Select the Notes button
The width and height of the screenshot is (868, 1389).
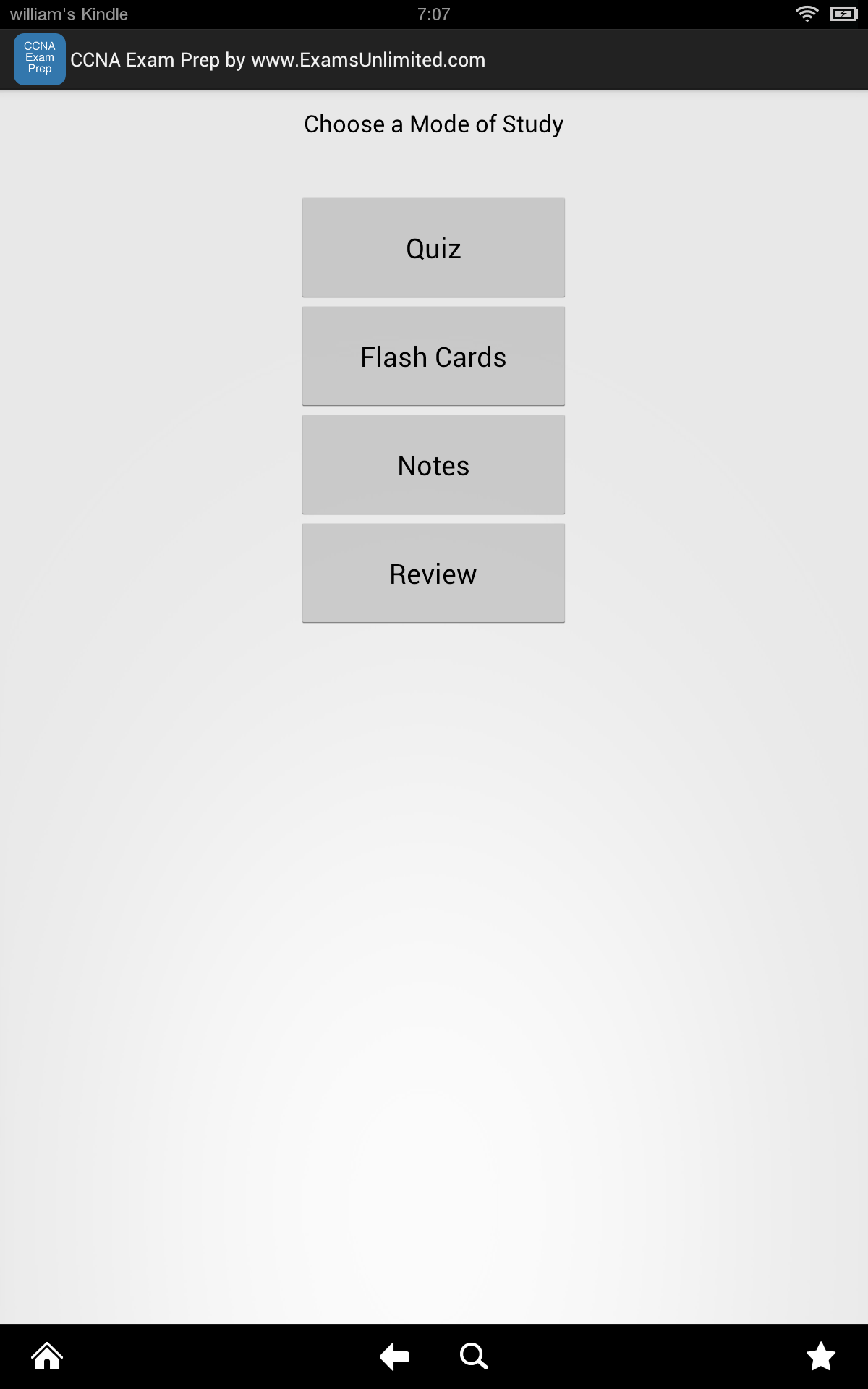tap(433, 464)
